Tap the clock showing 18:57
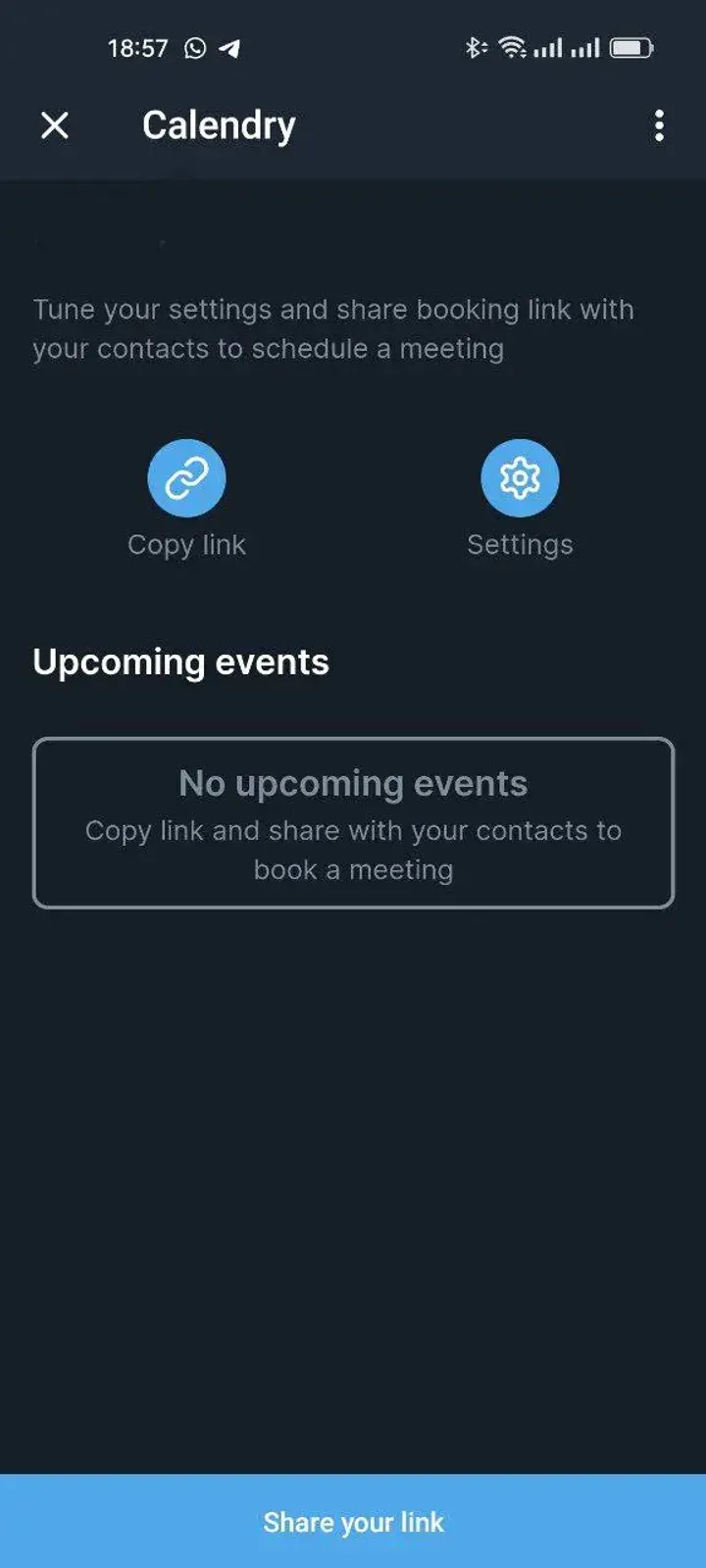The width and height of the screenshot is (706, 1568). 137,46
